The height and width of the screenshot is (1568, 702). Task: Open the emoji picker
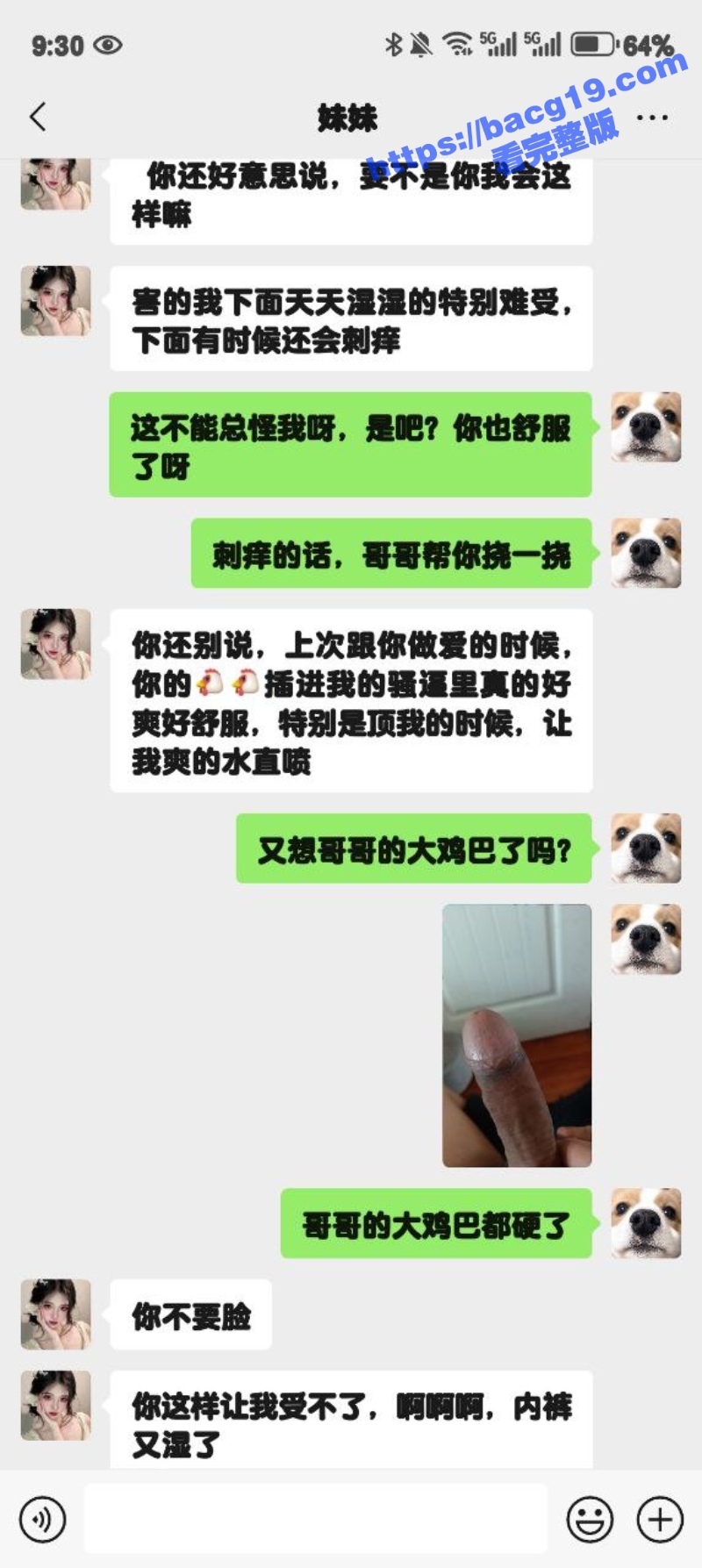click(x=590, y=1519)
